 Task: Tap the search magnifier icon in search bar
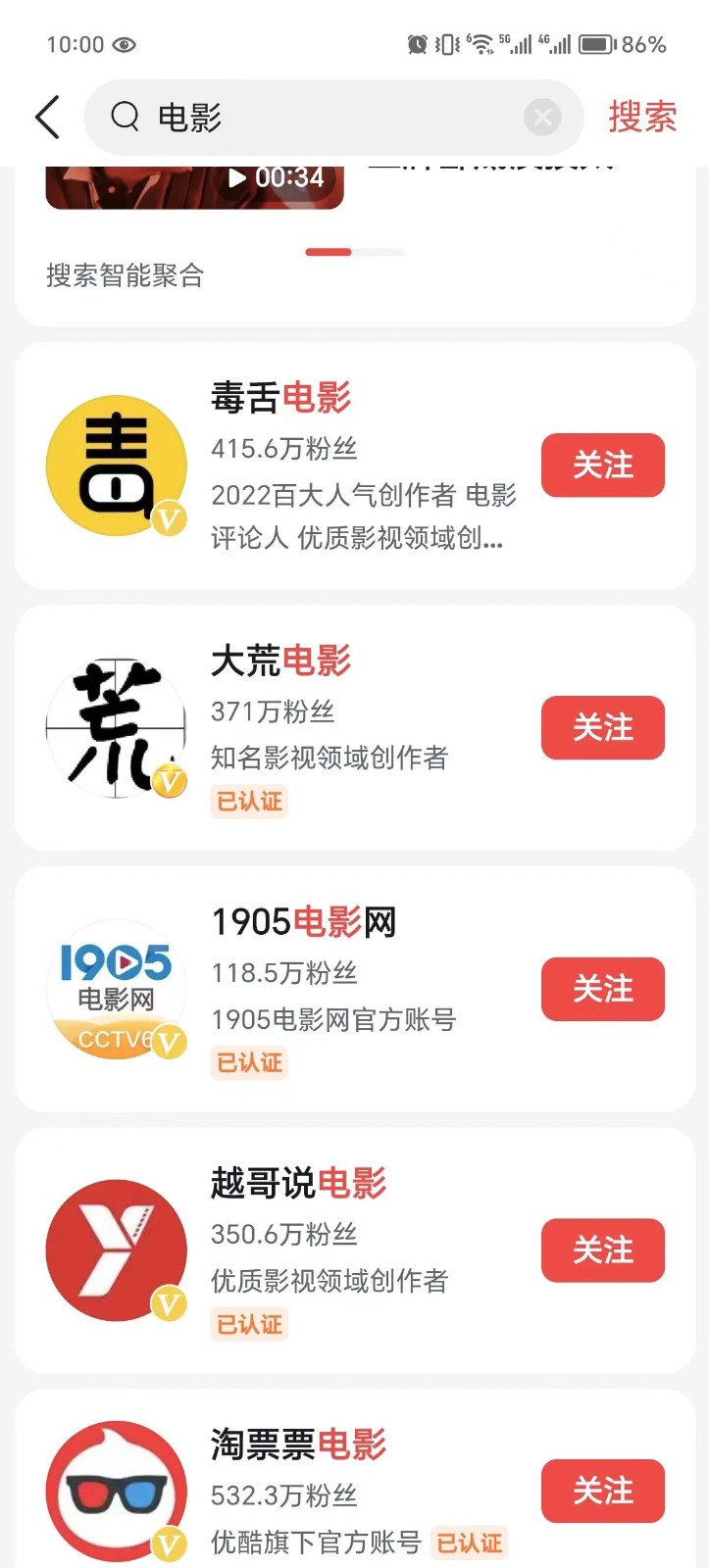point(124,117)
